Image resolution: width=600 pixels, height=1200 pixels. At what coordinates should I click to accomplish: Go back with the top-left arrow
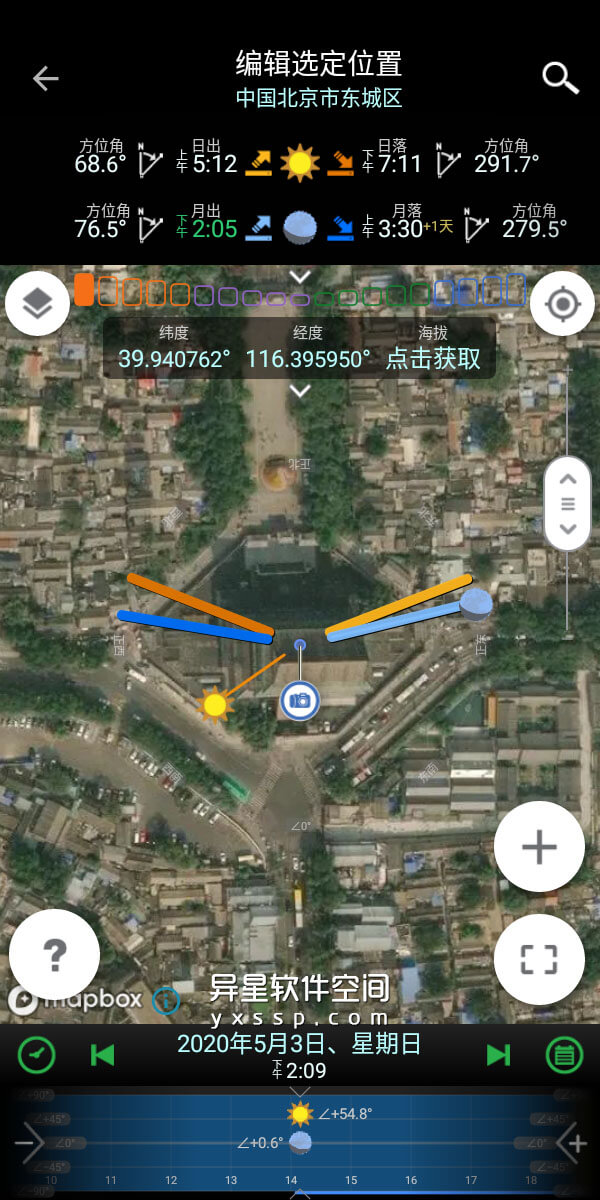(x=46, y=78)
